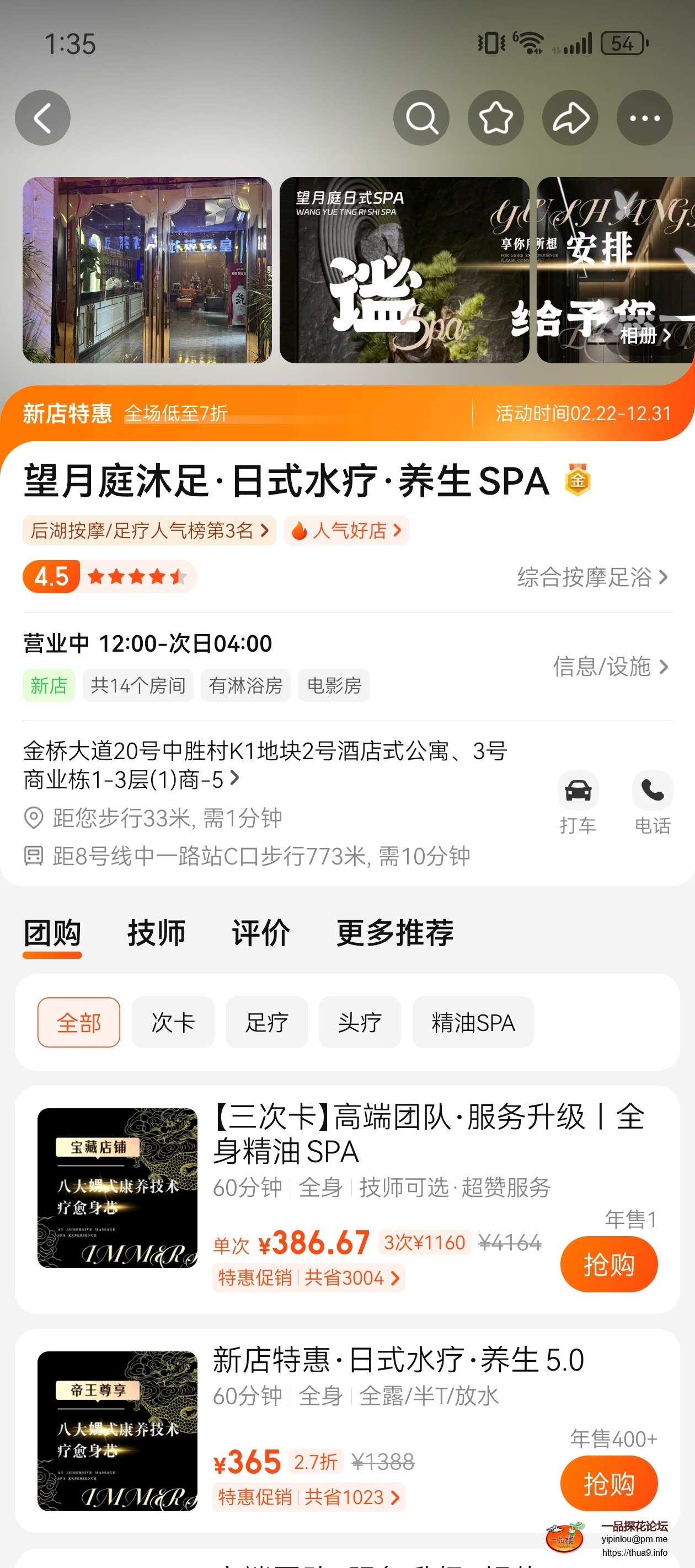
Task: Expand 综合按摩足浴 category link
Action: pos(589,577)
